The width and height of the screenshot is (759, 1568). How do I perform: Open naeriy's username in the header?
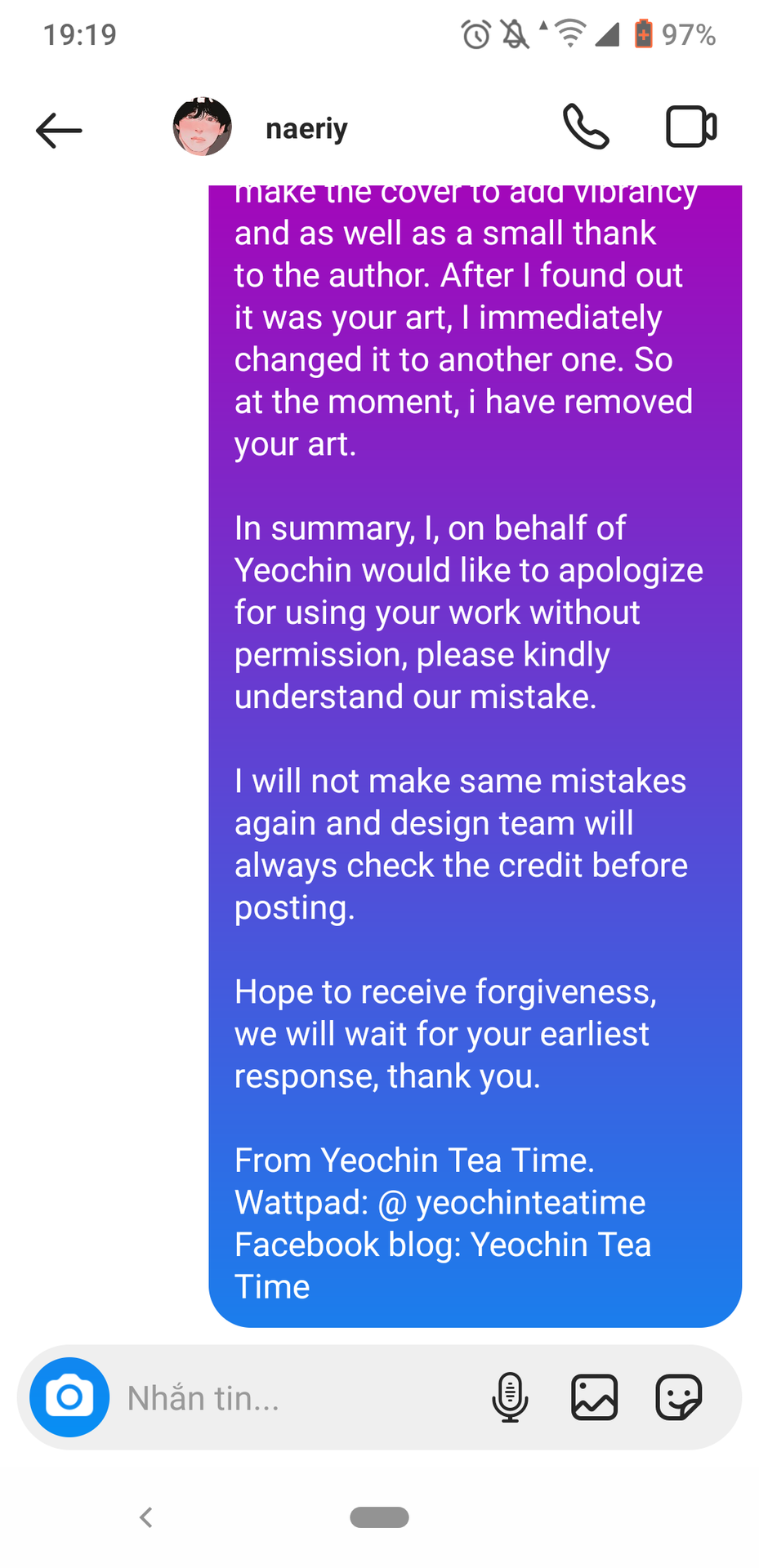[306, 129]
